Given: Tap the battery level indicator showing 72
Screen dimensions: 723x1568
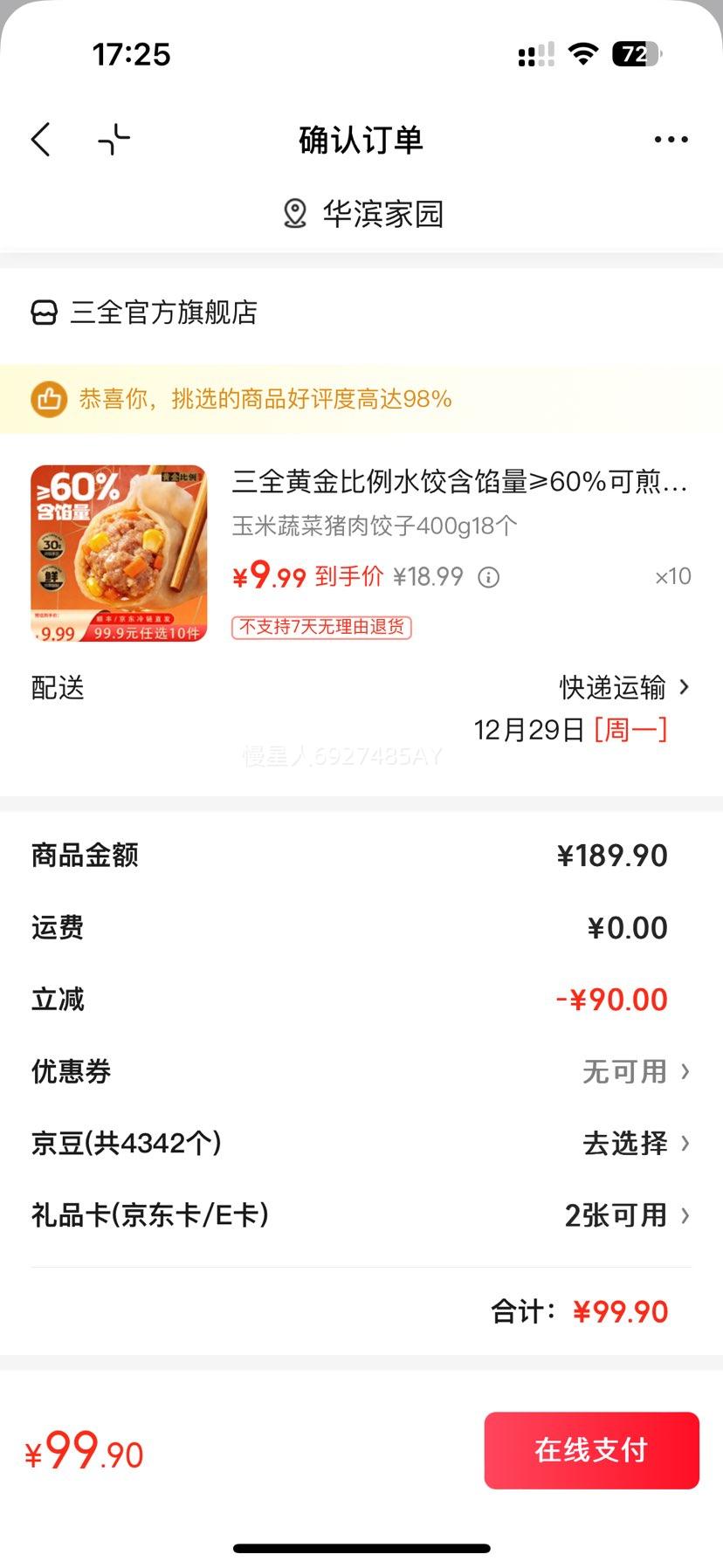Looking at the screenshot, I should [635, 54].
